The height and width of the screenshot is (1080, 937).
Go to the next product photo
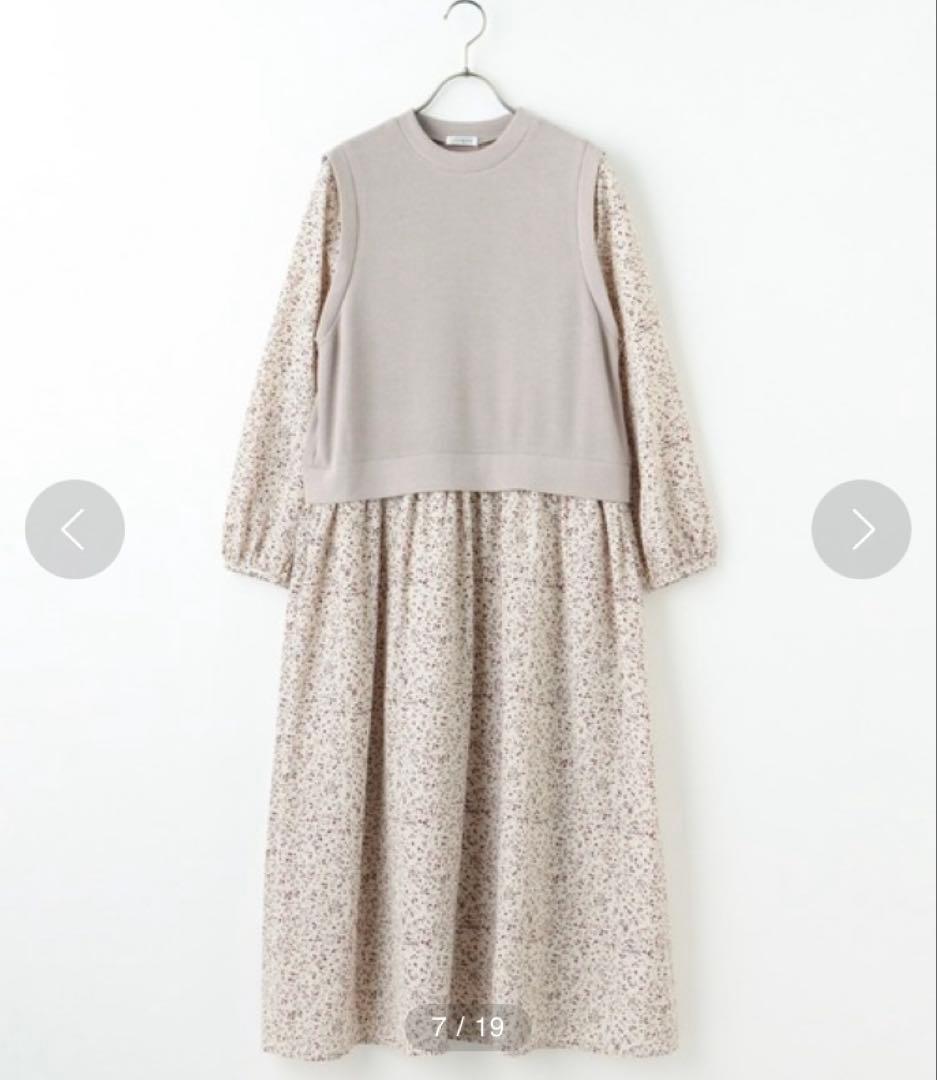point(861,529)
